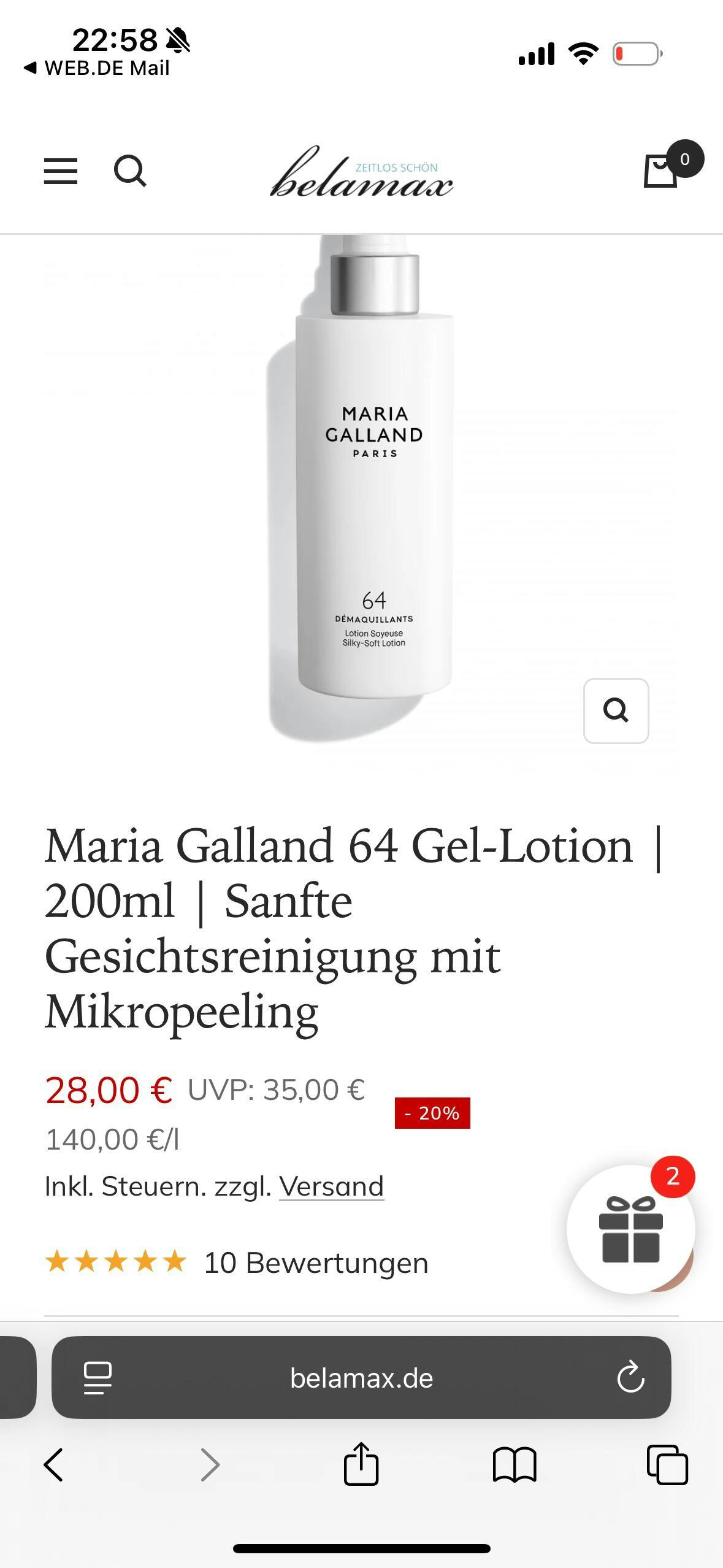Screen dimensions: 723x1568
Task: Open the Versand shipping link
Action: (x=331, y=1186)
